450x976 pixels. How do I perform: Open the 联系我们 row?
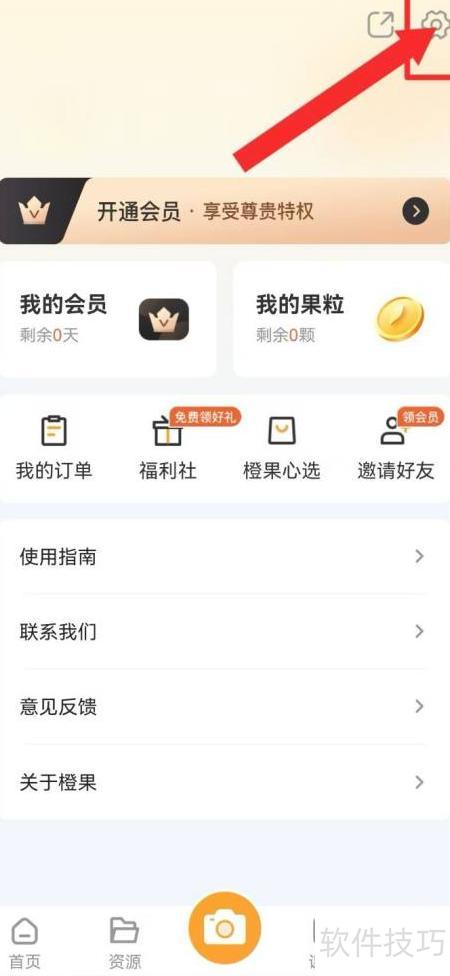click(x=225, y=632)
